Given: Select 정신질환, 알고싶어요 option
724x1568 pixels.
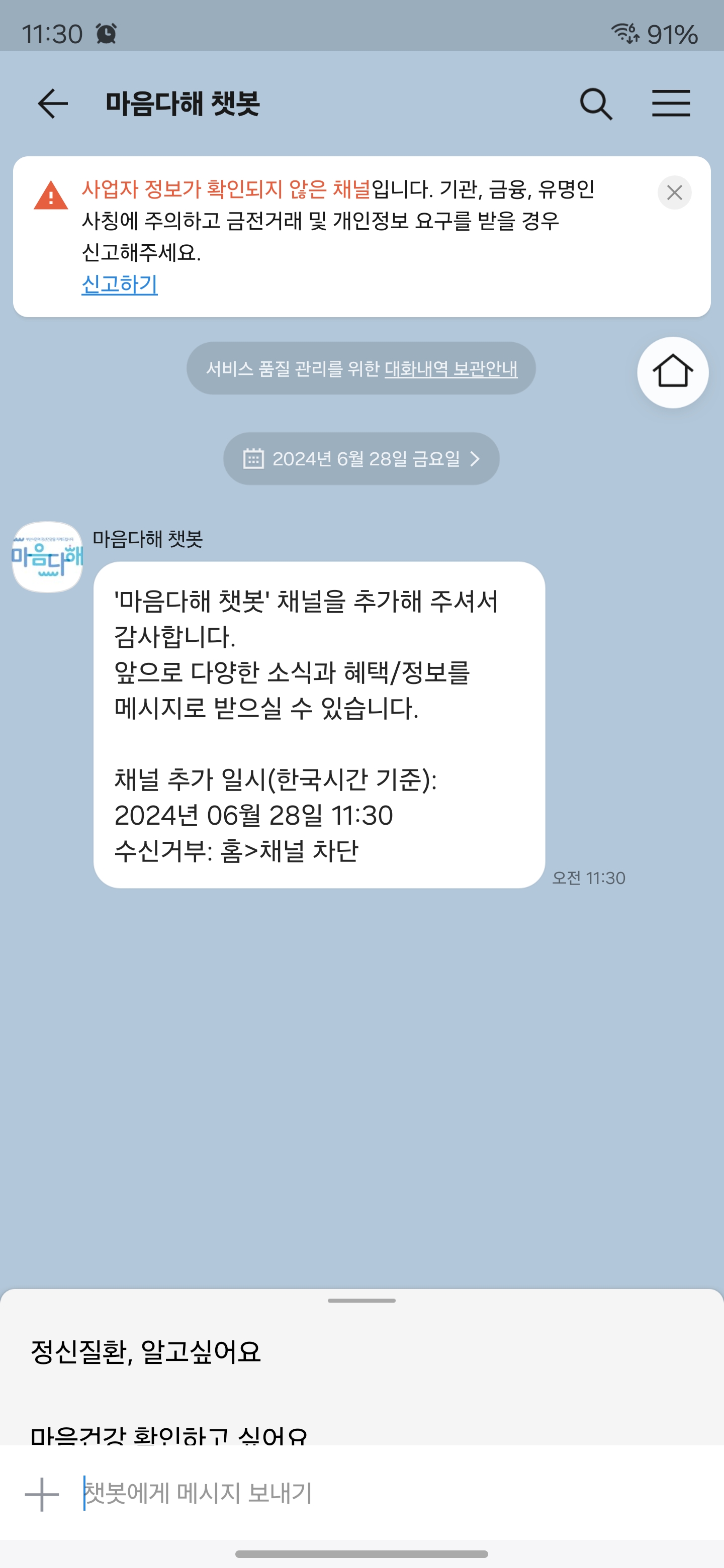Looking at the screenshot, I should [146, 1352].
